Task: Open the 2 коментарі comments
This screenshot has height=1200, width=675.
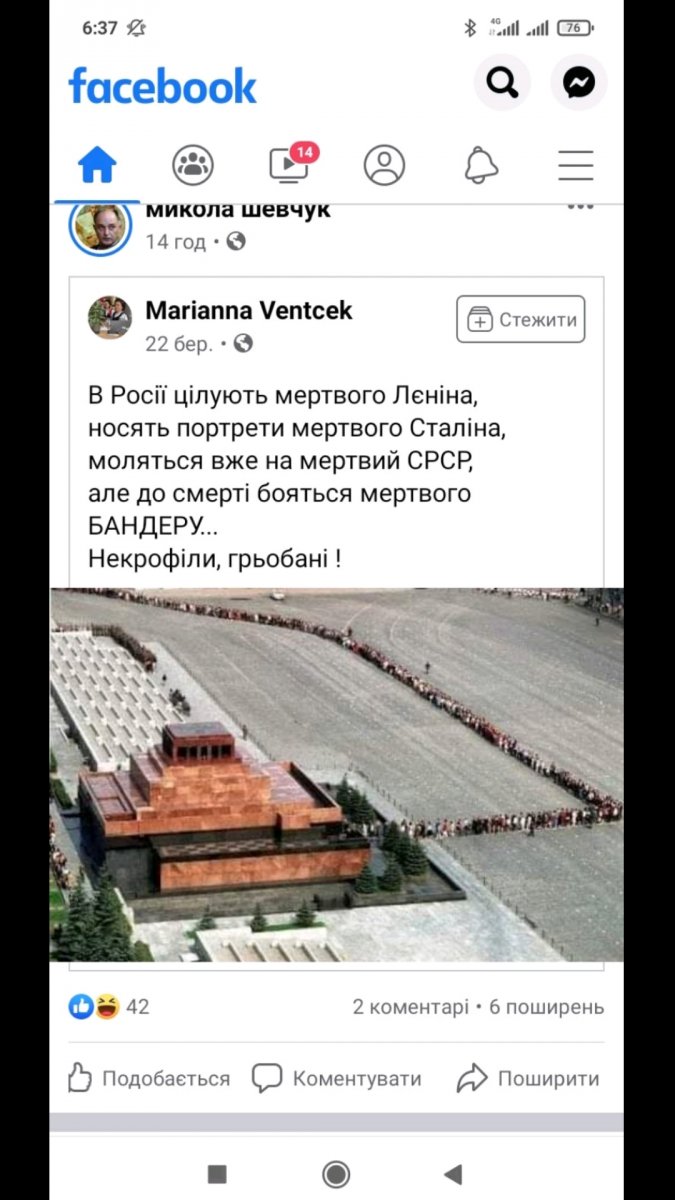Action: pos(410,1007)
